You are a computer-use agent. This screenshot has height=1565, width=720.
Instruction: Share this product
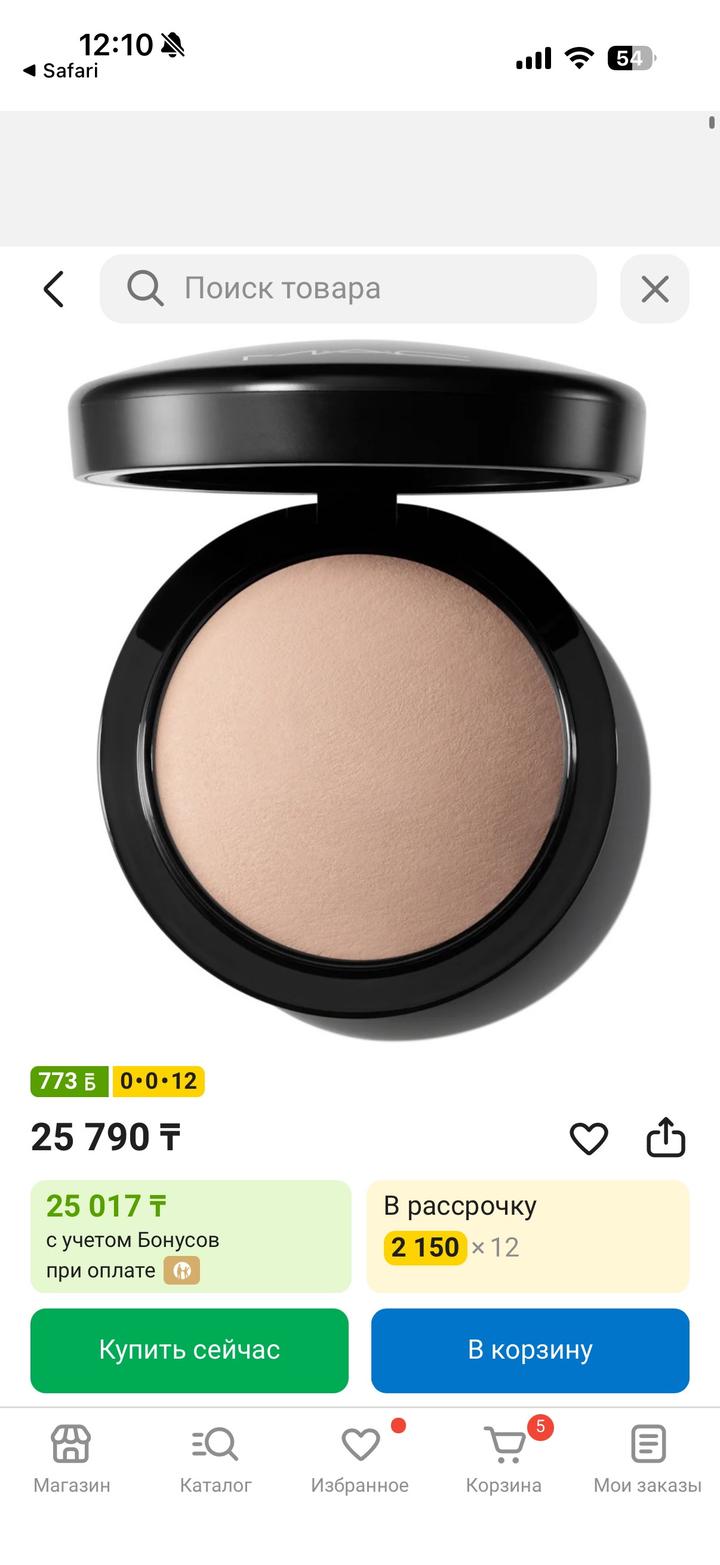coord(665,1137)
